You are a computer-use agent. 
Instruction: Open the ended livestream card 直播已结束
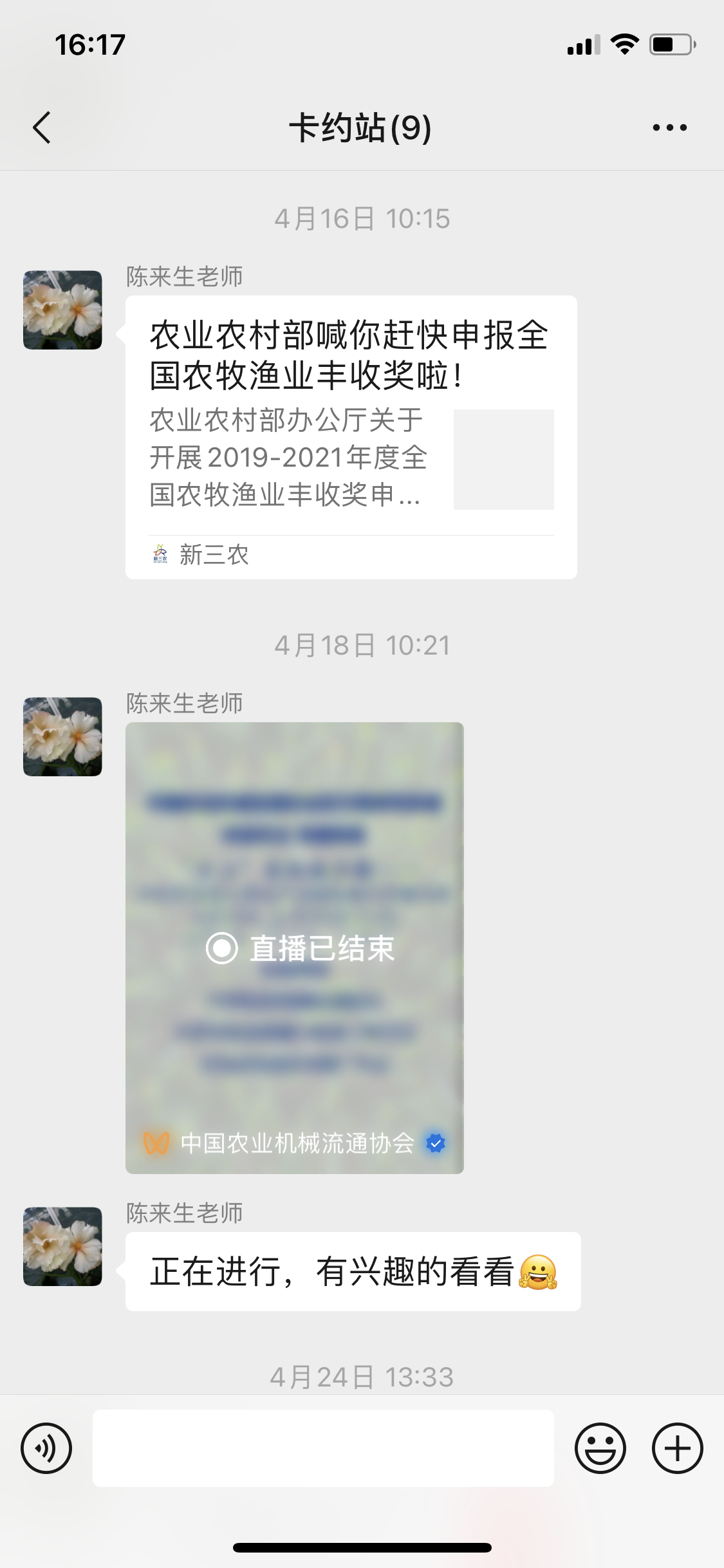(295, 947)
